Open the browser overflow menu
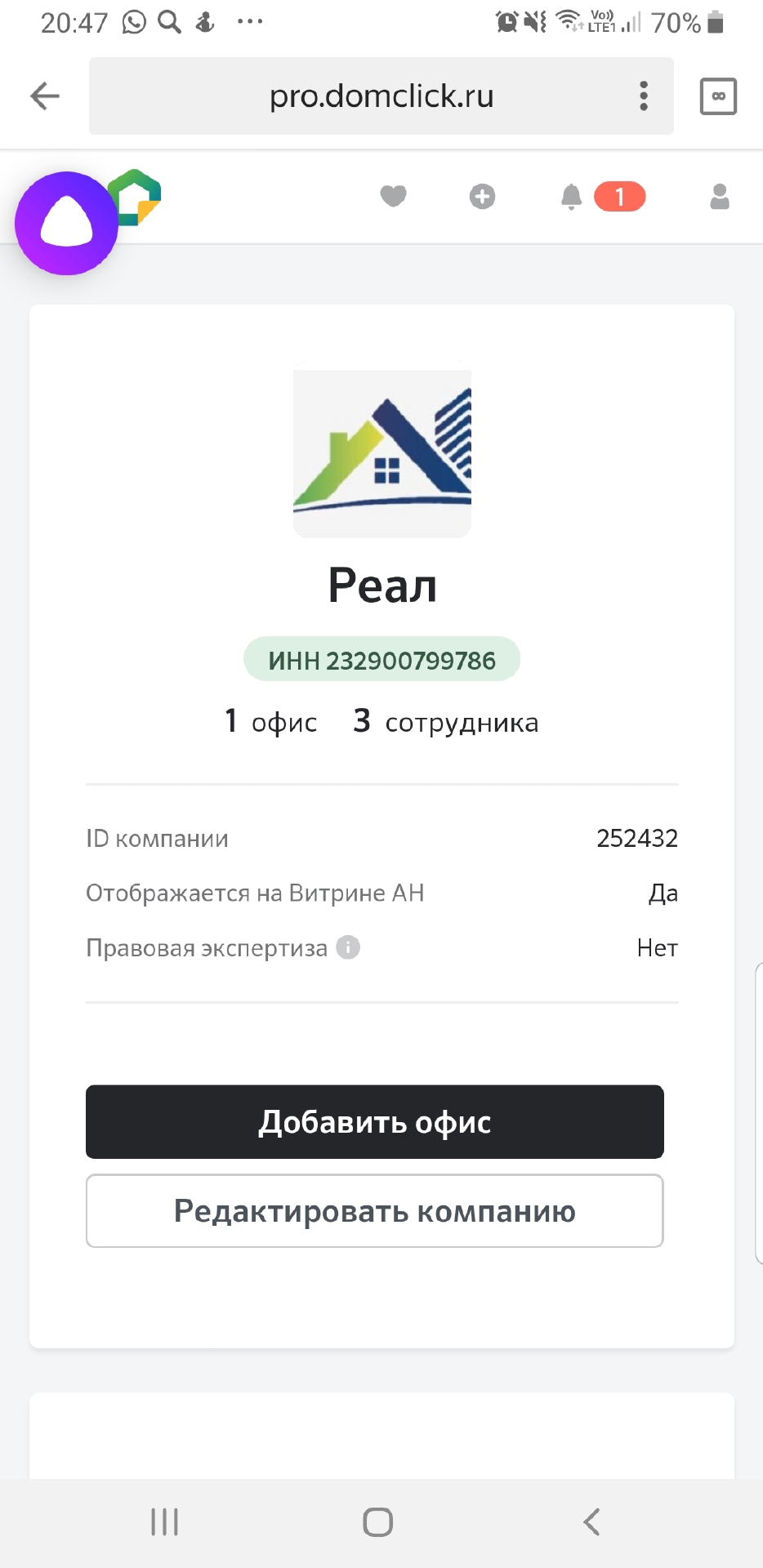 (x=644, y=96)
